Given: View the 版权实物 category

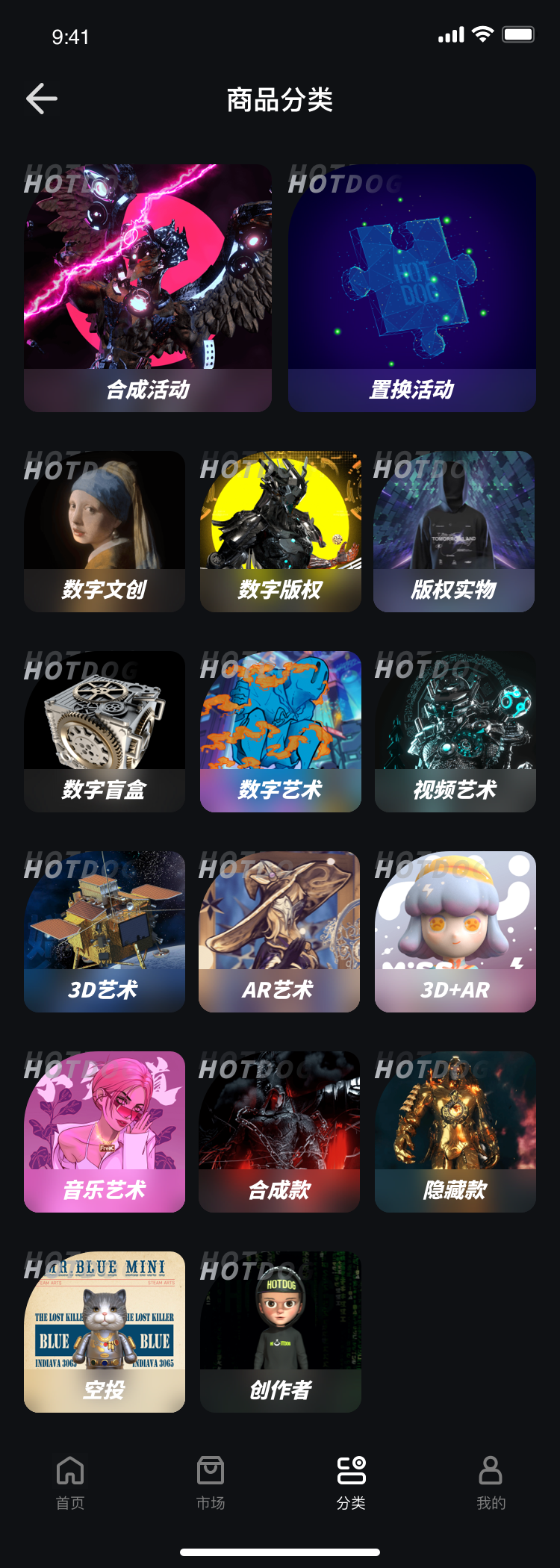Looking at the screenshot, I should (x=454, y=532).
